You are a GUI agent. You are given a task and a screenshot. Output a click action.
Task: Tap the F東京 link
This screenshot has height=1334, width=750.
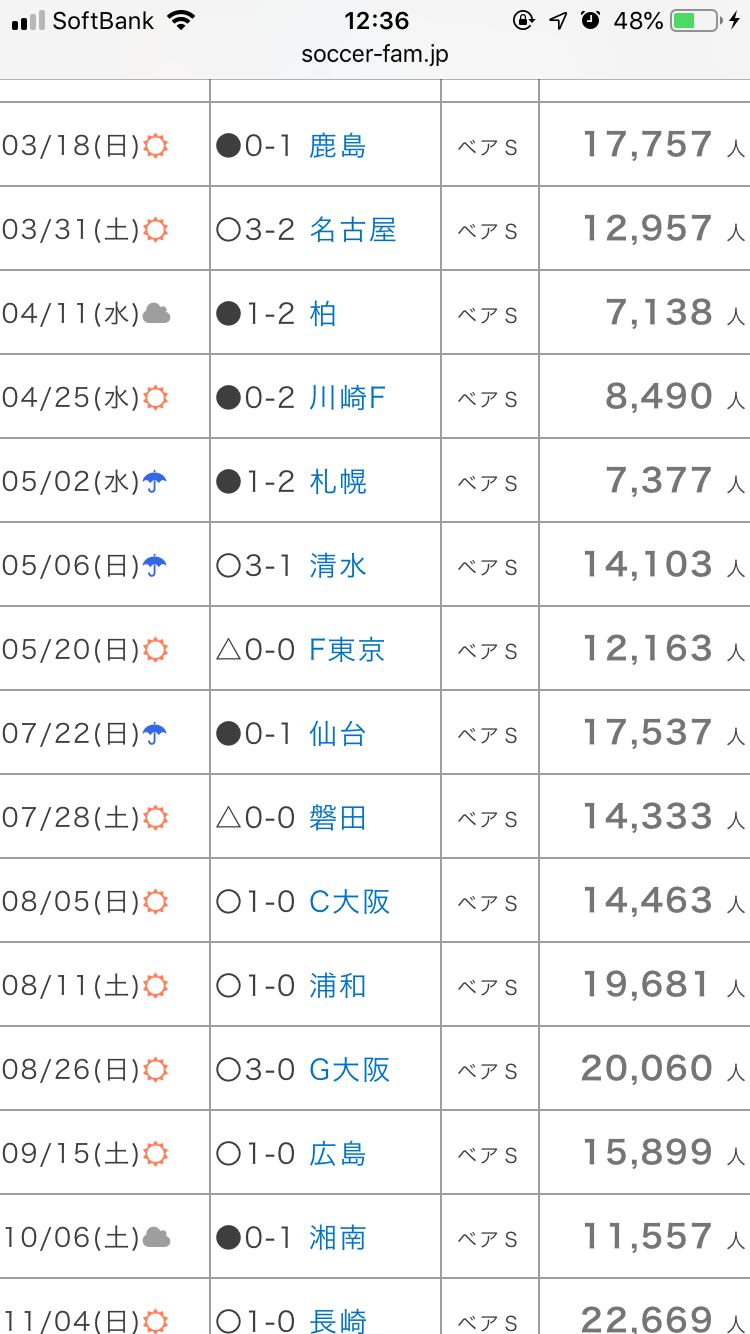click(x=347, y=650)
